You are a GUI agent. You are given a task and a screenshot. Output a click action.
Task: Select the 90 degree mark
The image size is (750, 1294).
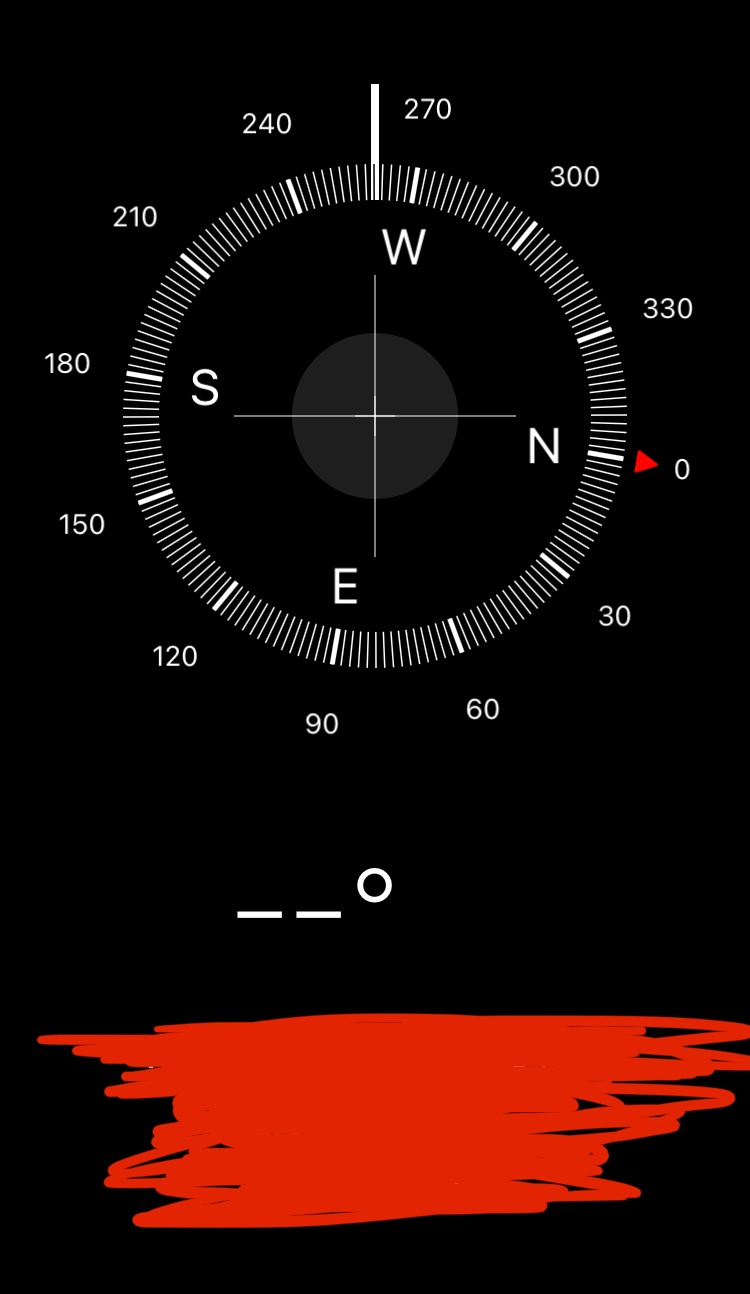click(x=323, y=722)
